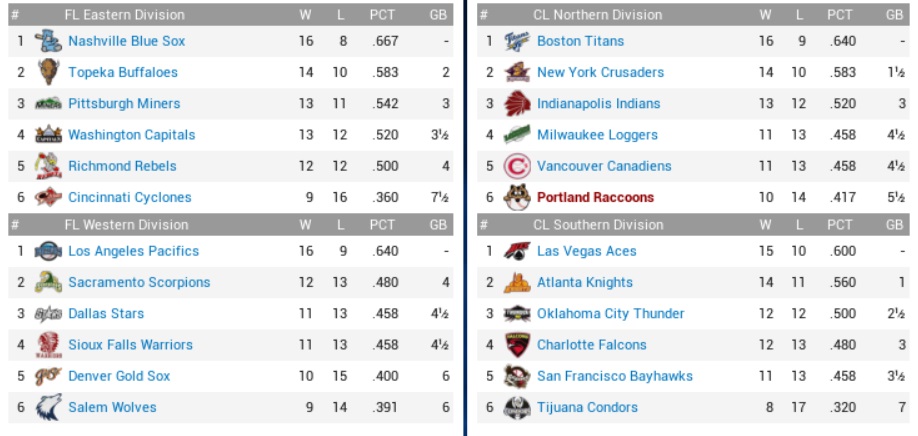
Task: Select the New York Crusaders link
Action: point(600,72)
